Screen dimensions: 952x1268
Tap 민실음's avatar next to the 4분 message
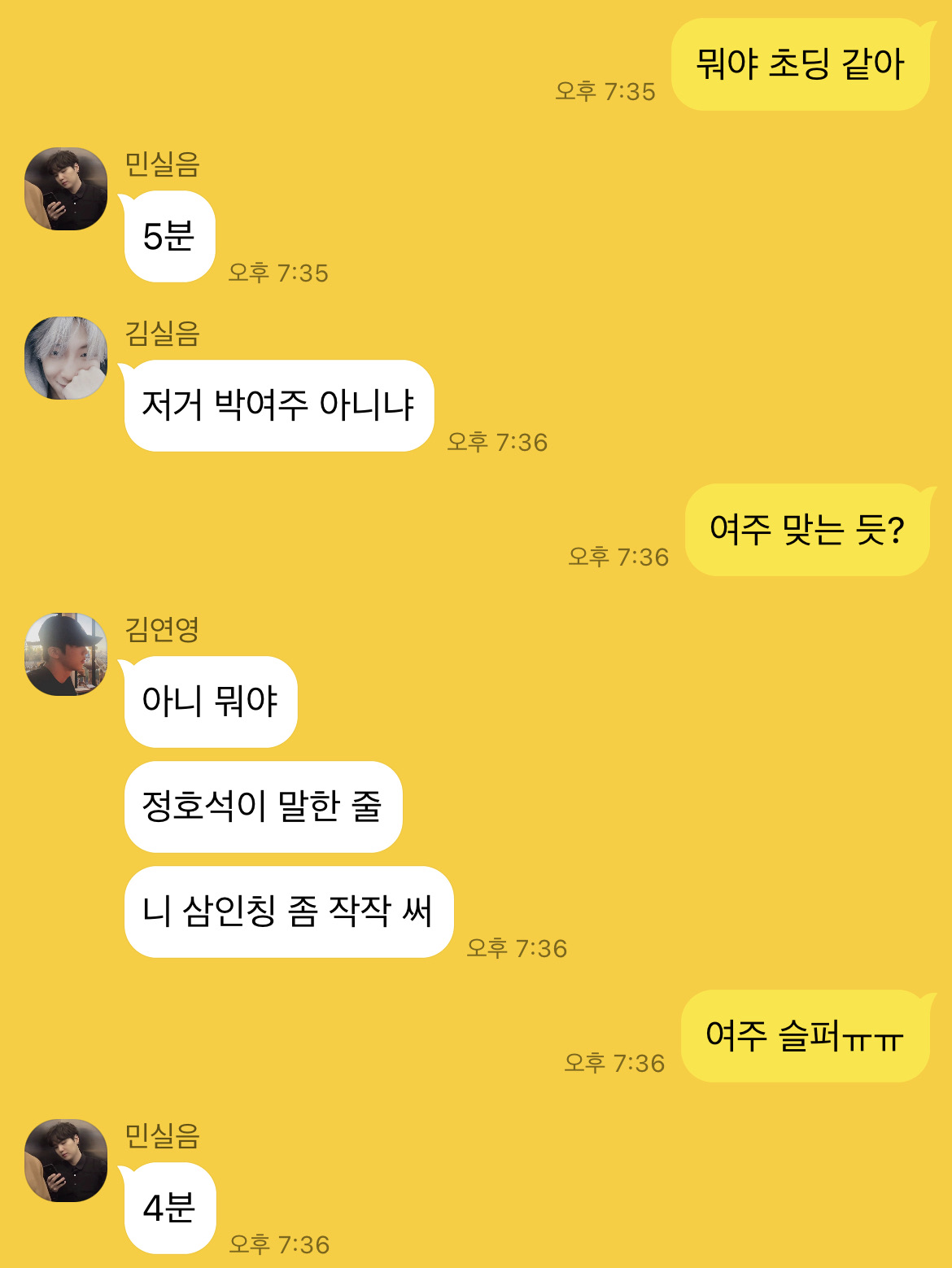66,1161
